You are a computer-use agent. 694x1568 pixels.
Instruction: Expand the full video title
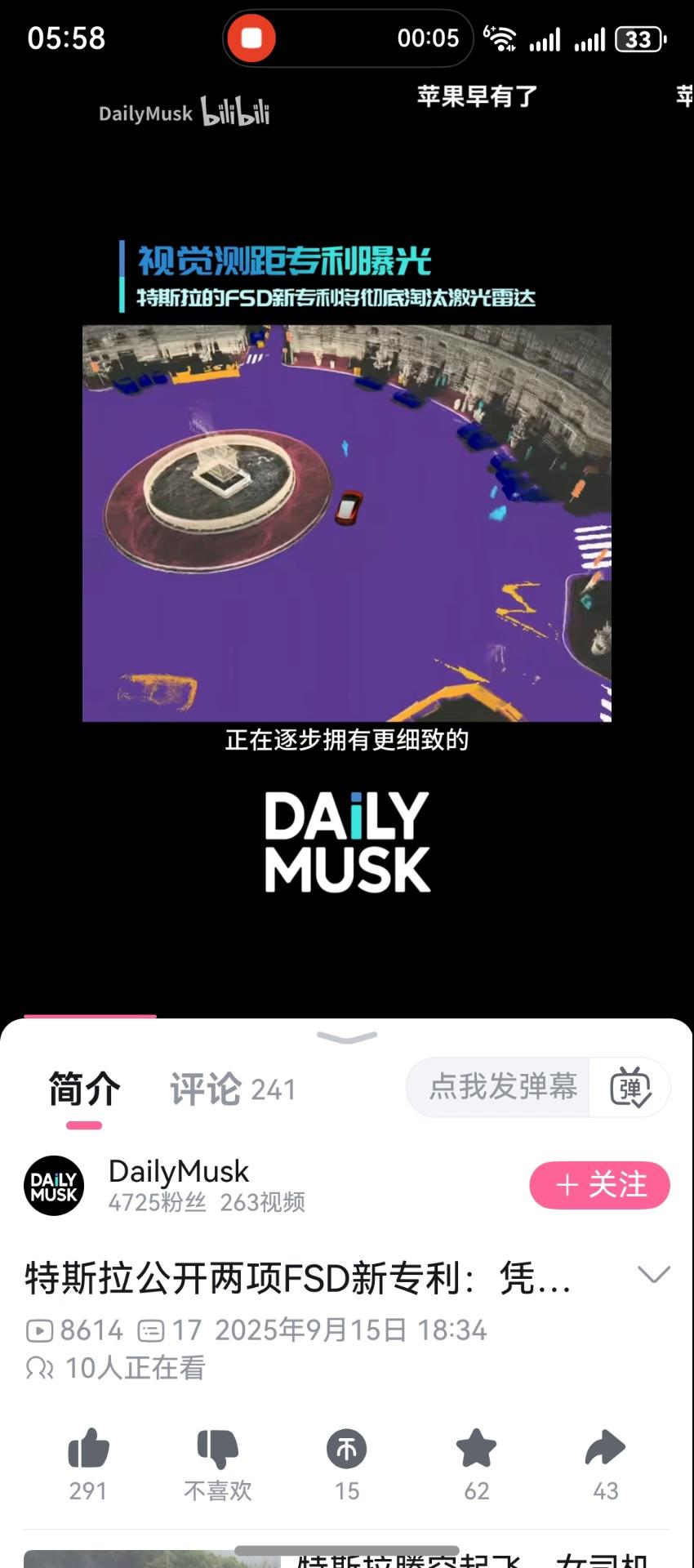pos(652,1274)
